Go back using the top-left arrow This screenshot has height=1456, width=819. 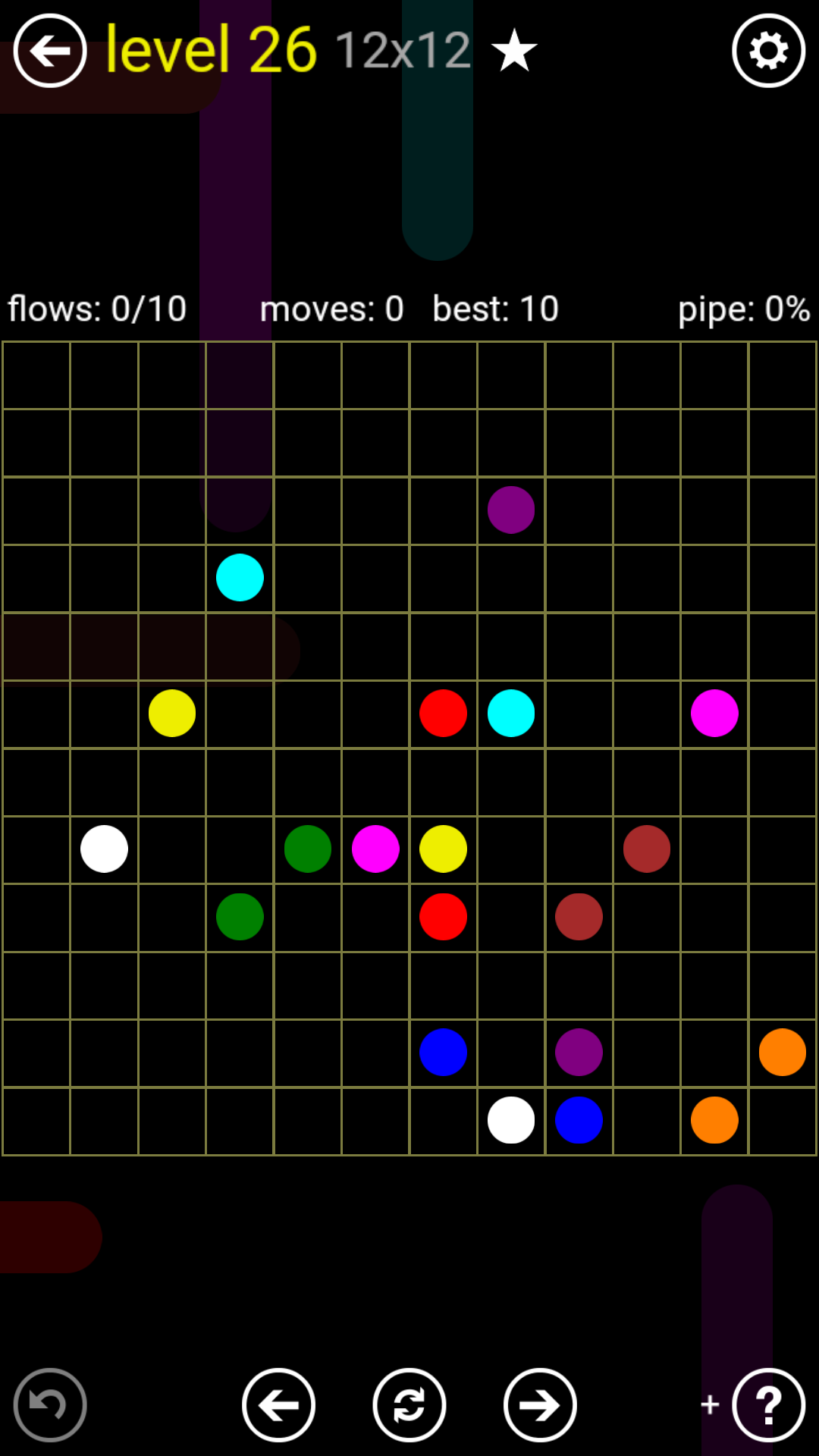point(50,51)
